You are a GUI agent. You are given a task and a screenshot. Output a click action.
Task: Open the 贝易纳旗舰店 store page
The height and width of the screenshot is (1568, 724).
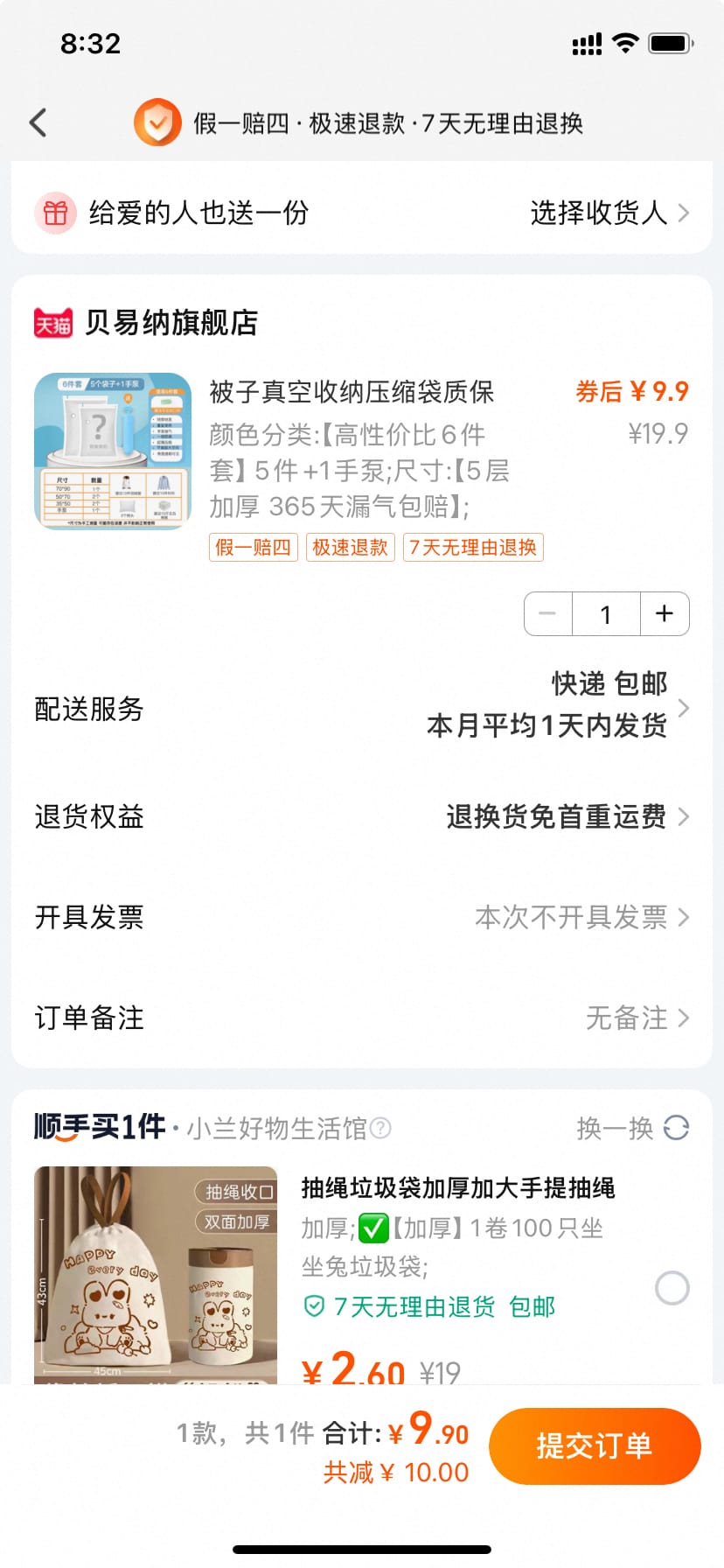(171, 322)
